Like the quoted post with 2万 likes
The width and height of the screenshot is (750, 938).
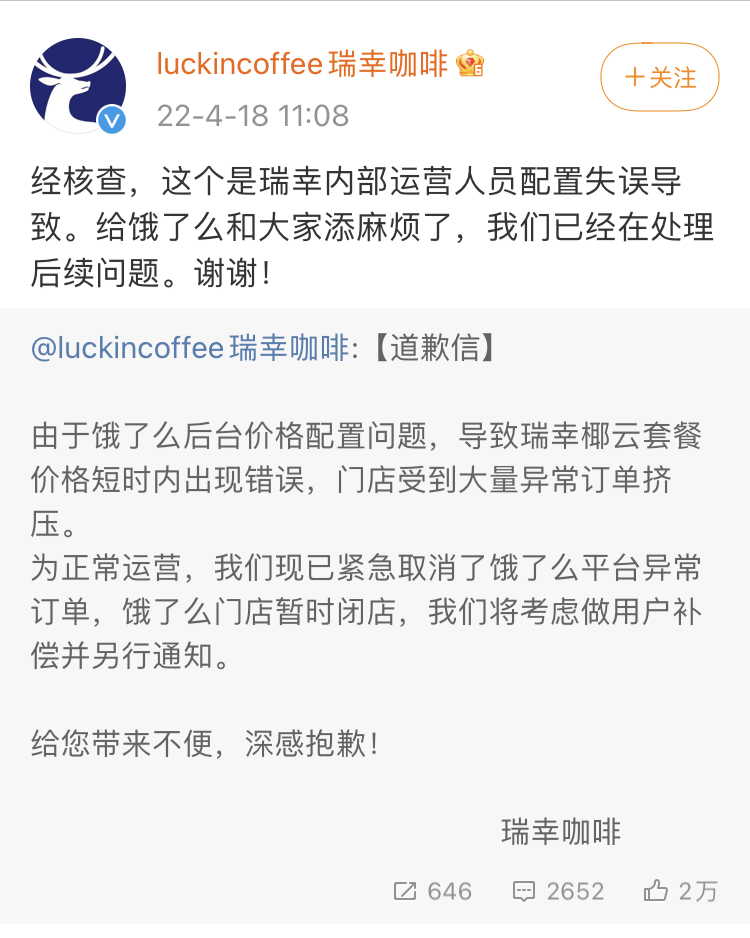coord(682,890)
